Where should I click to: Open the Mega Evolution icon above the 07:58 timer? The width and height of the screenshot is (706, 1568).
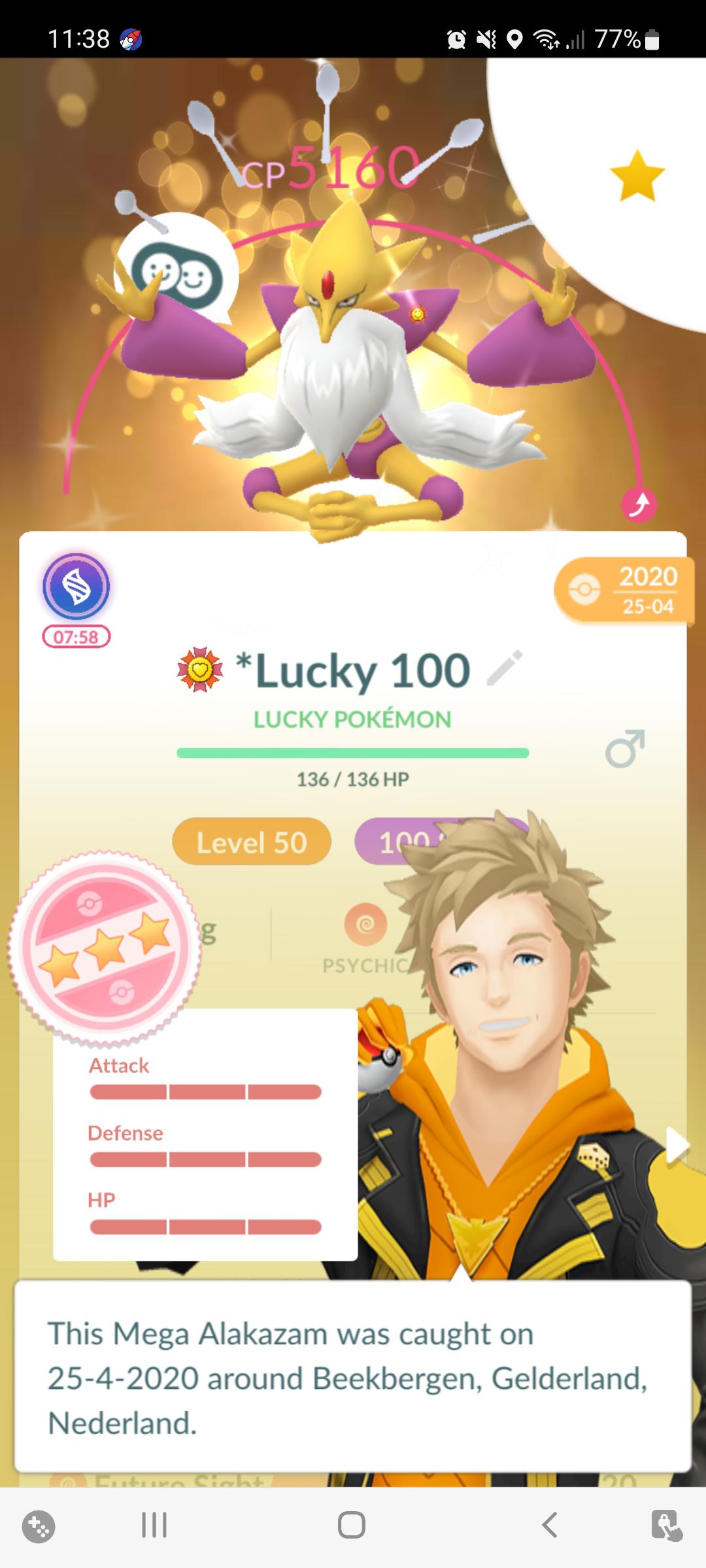click(x=76, y=587)
